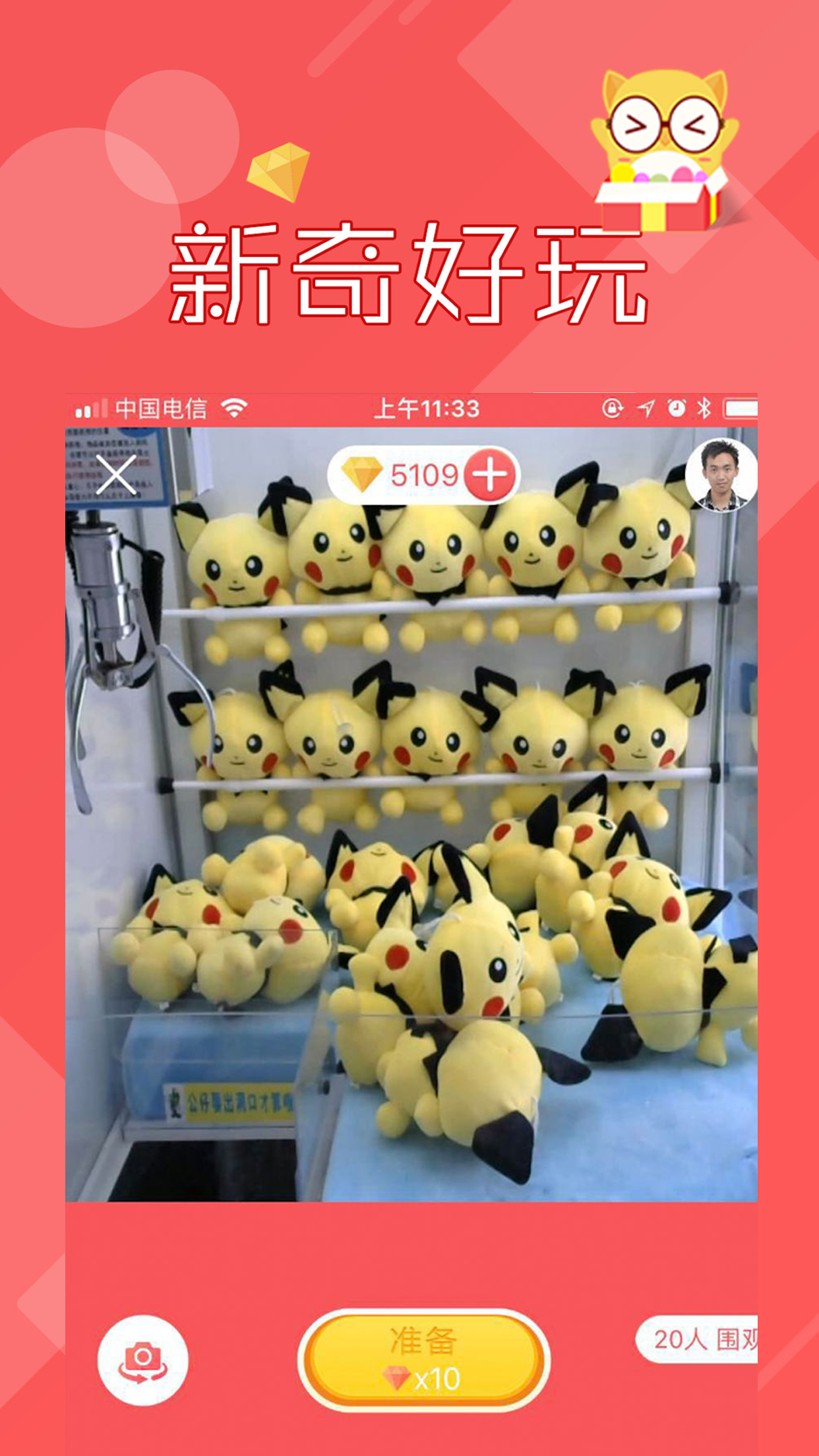Tap the alarm clock icon in the status bar

click(x=675, y=409)
